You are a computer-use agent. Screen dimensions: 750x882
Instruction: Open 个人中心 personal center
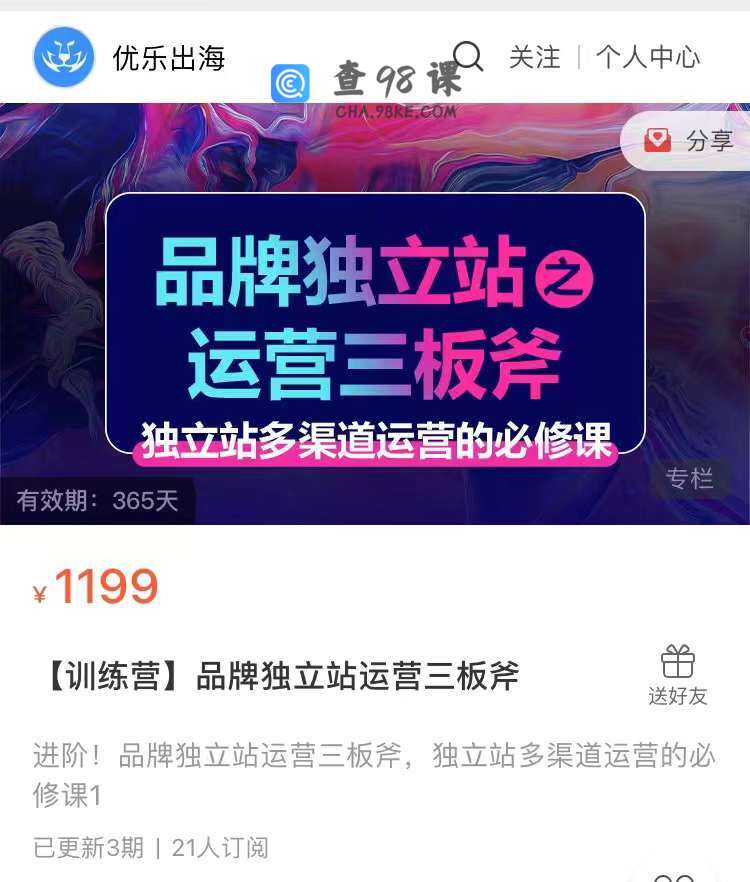[x=648, y=57]
